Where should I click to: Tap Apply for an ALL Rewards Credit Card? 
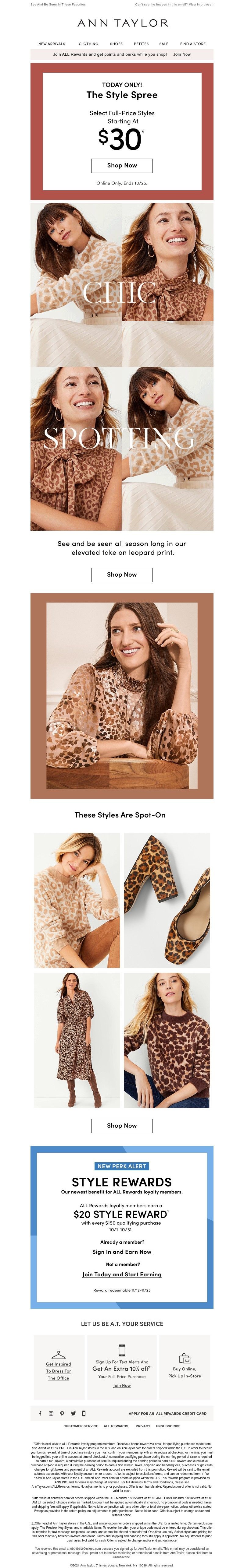point(167,1413)
